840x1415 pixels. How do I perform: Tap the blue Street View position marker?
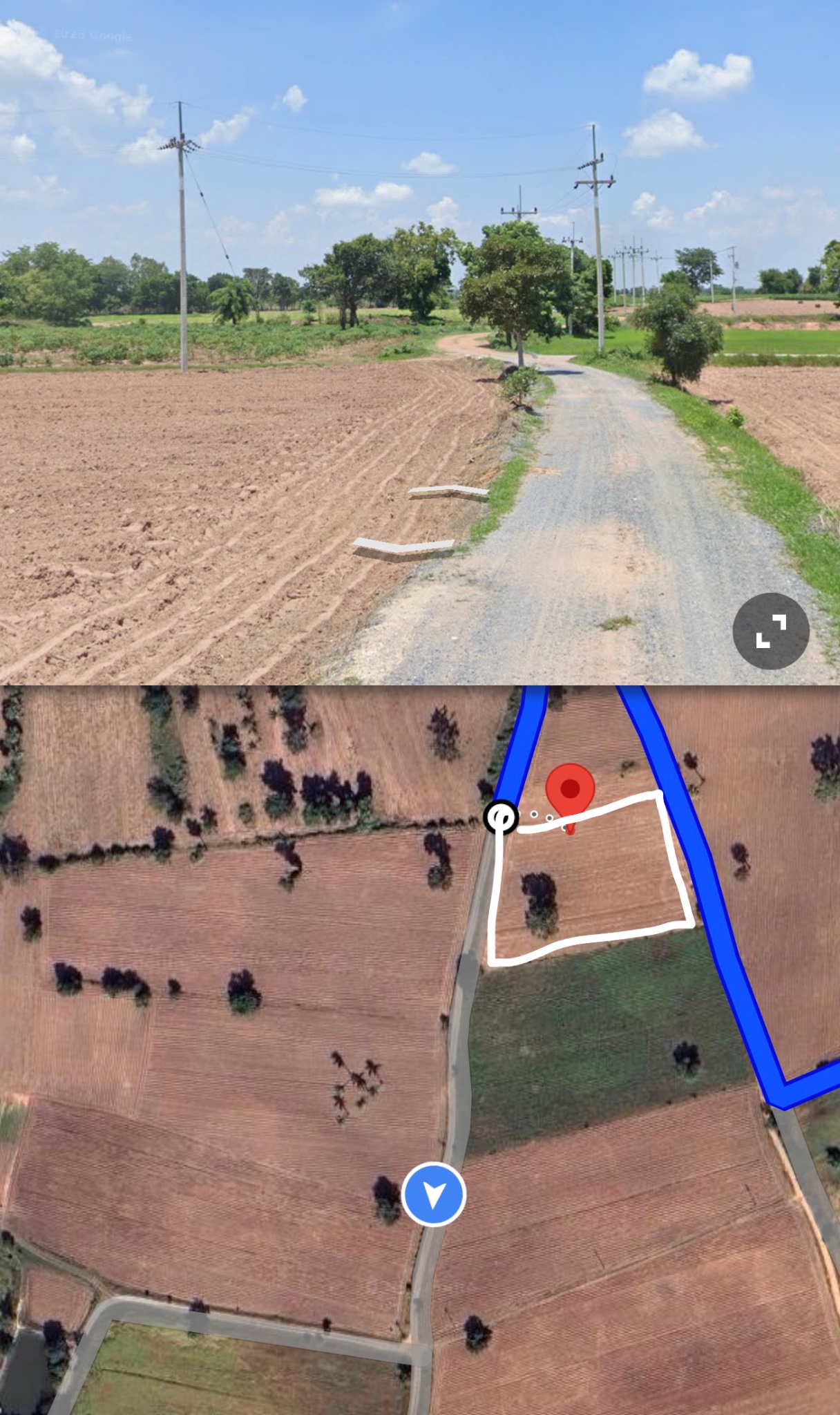pyautogui.click(x=434, y=1195)
